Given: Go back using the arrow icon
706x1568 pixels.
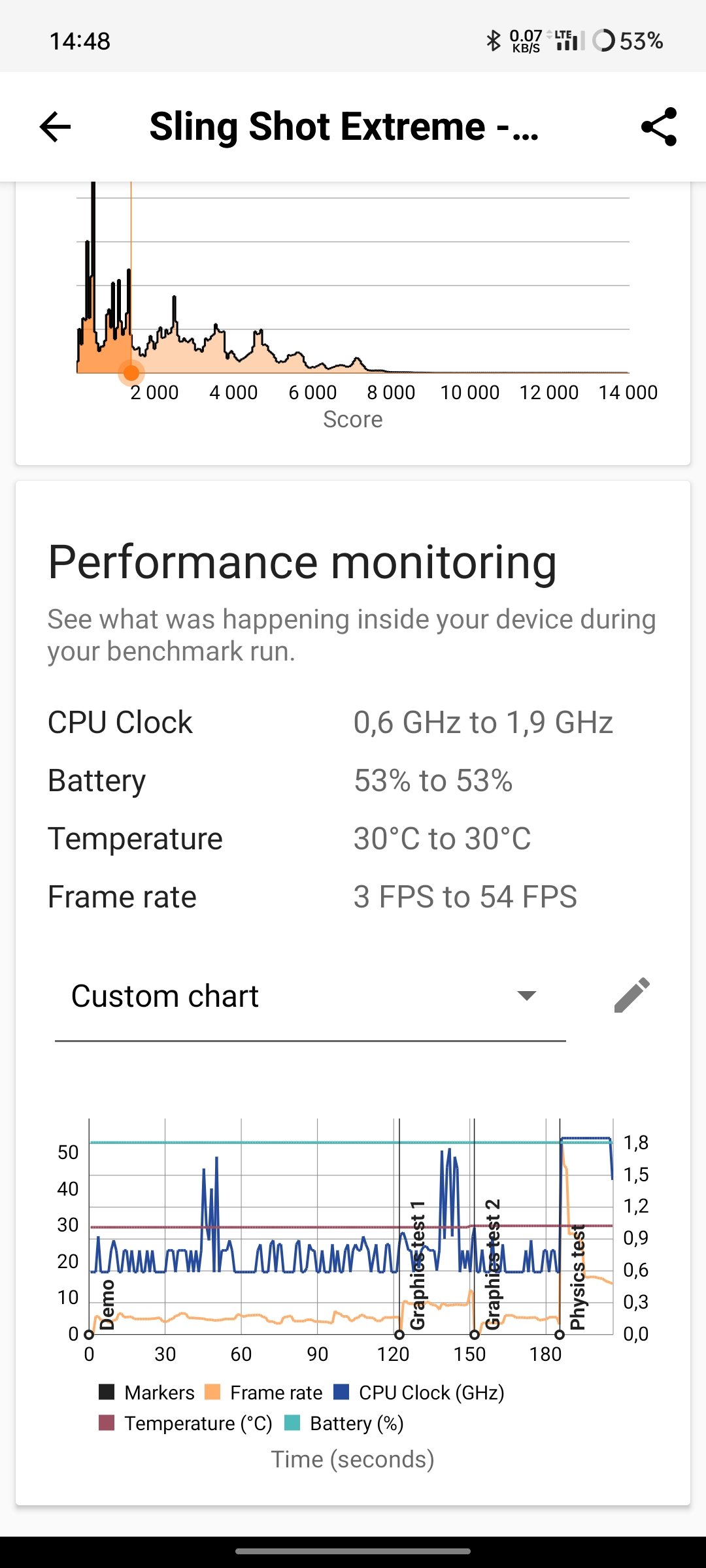Looking at the screenshot, I should pyautogui.click(x=55, y=127).
